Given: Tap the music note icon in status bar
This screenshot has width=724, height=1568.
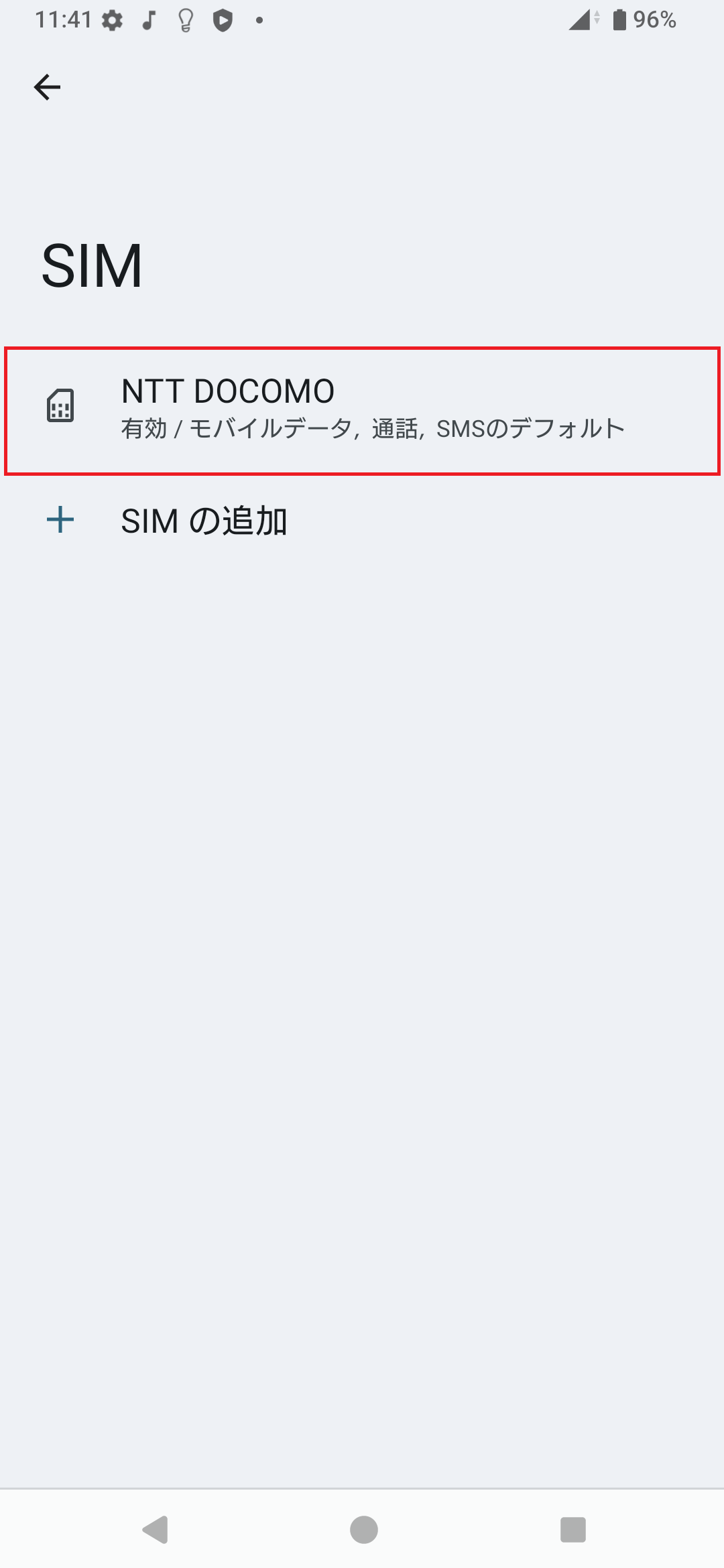Looking at the screenshot, I should pyautogui.click(x=149, y=20).
